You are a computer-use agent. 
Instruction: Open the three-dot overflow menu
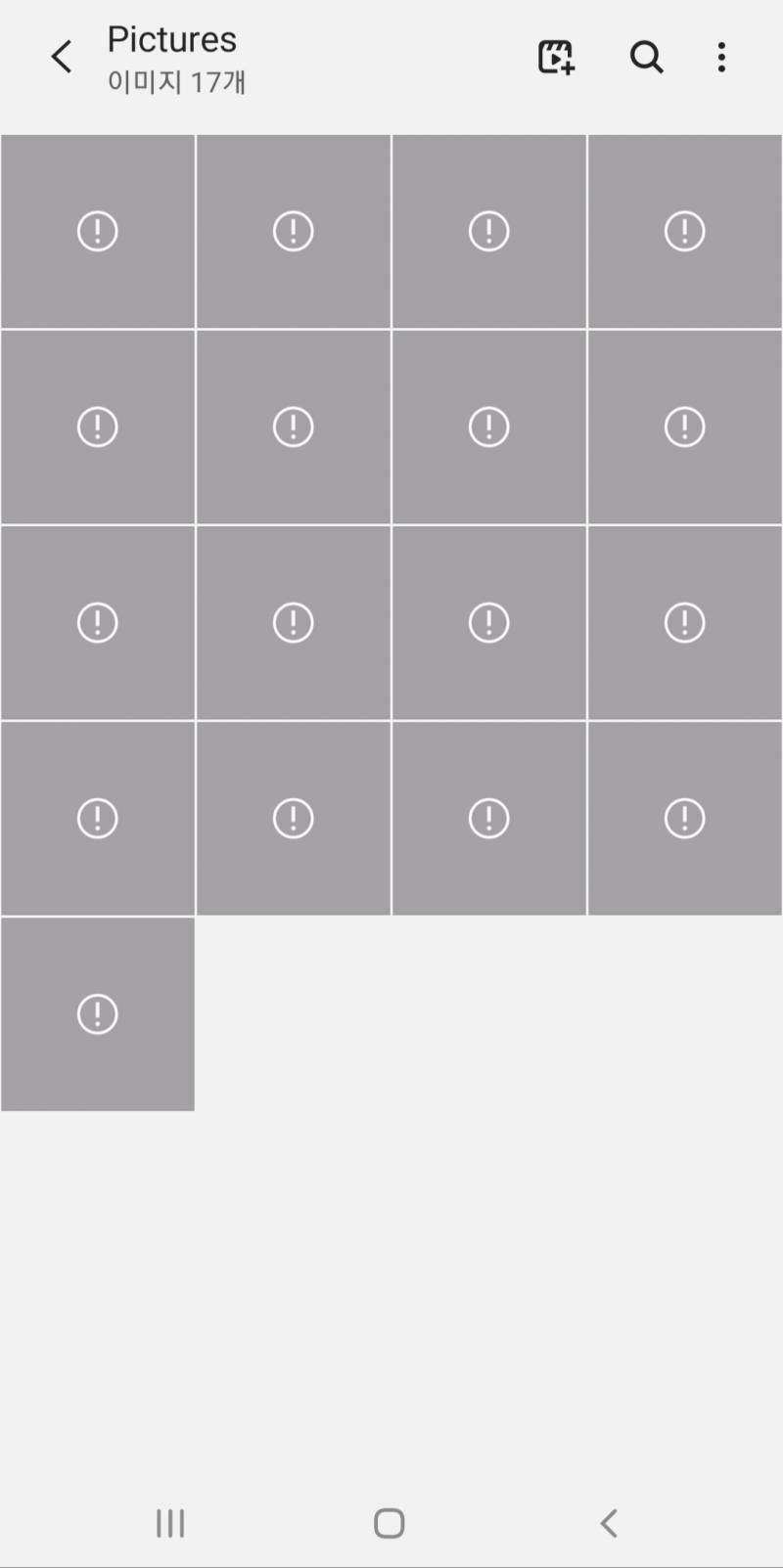(x=721, y=57)
